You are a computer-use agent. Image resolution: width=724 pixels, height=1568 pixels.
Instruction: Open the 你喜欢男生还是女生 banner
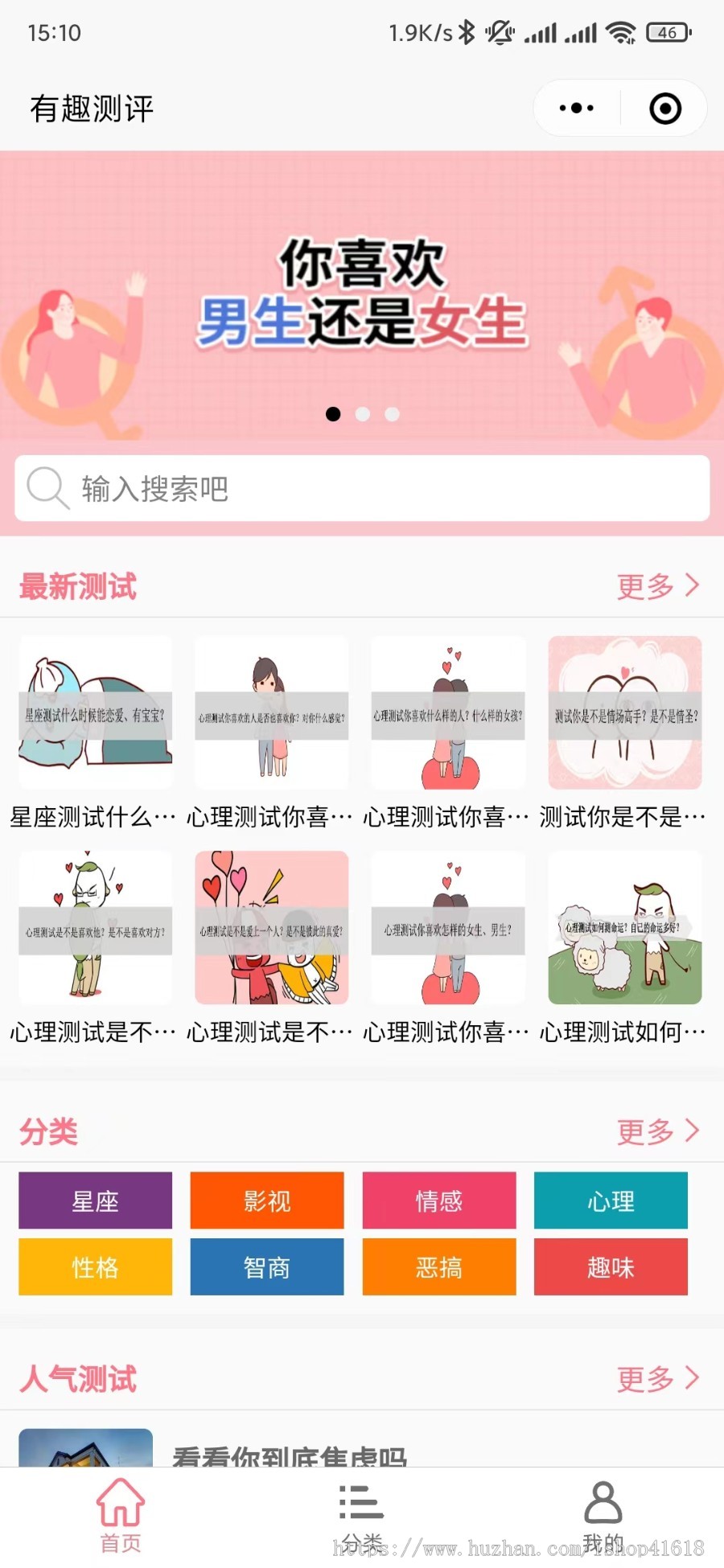coord(362,295)
